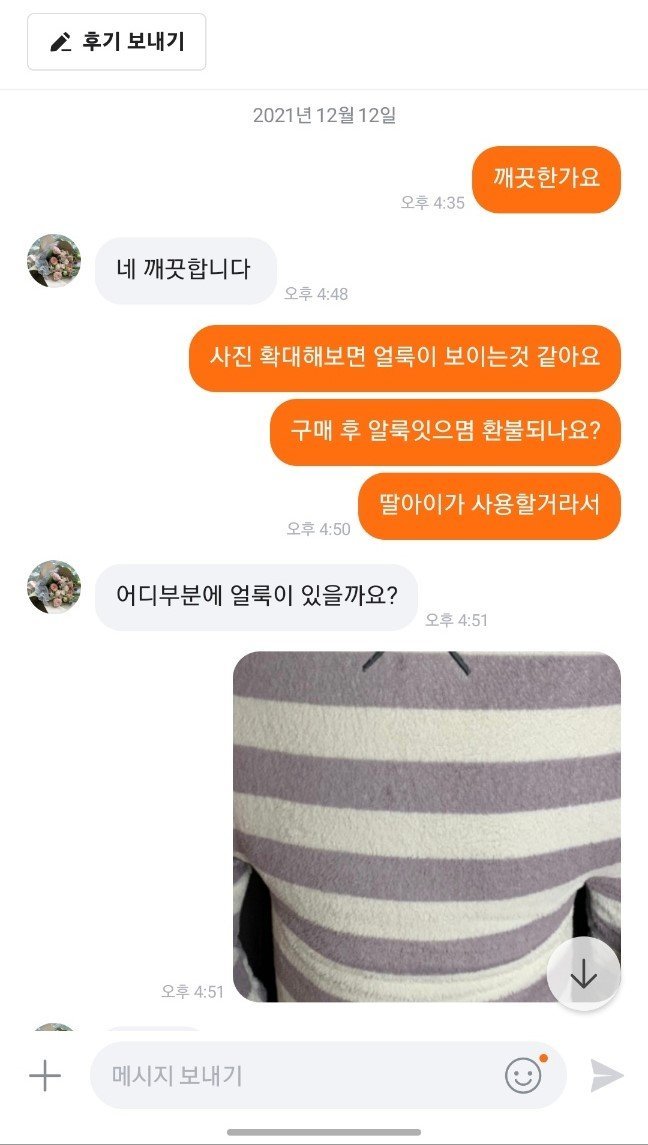Open the emoji picker
This screenshot has height=1145, width=648.
(x=523, y=1076)
